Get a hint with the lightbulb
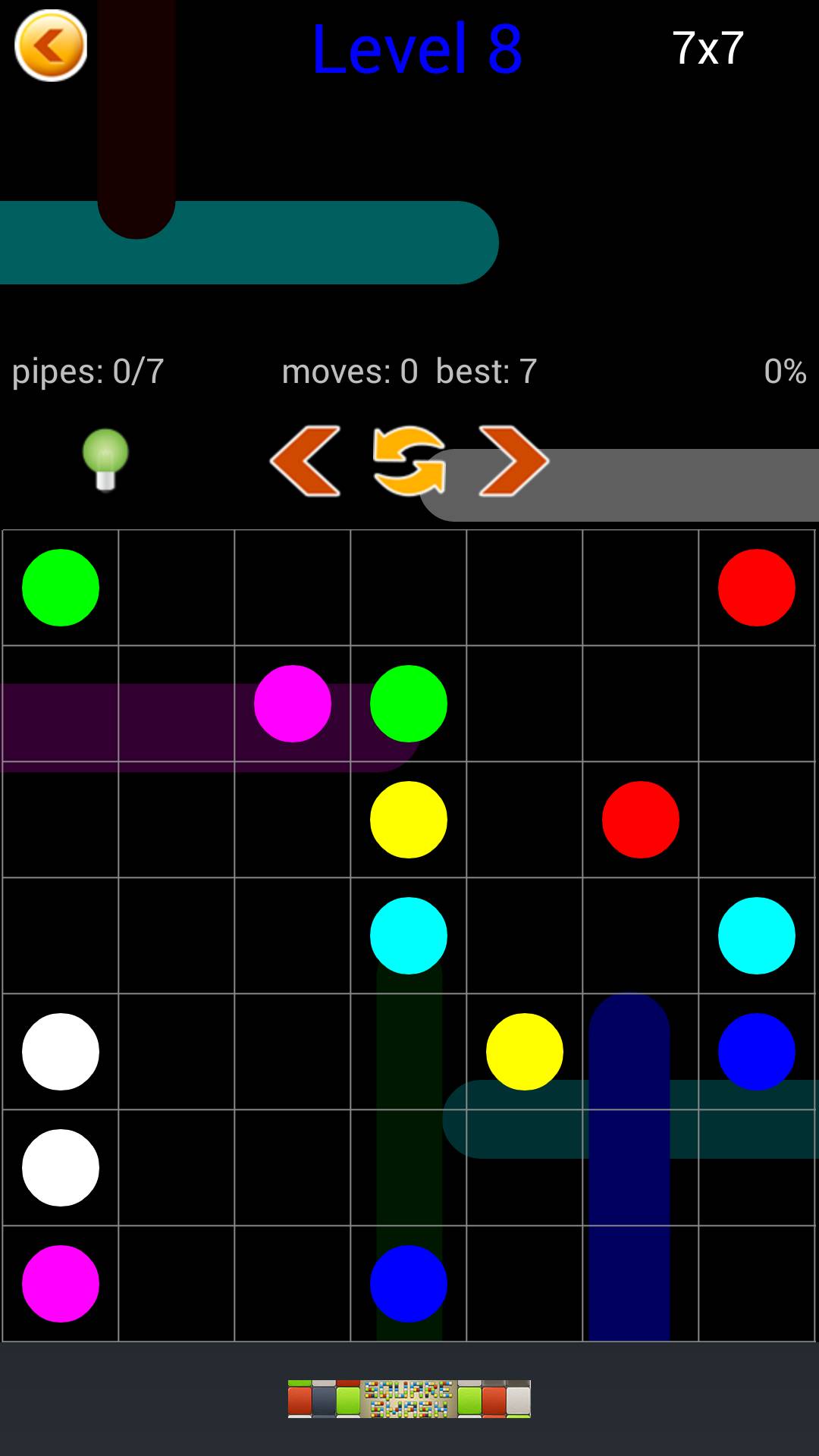The height and width of the screenshot is (1456, 819). pyautogui.click(x=105, y=460)
